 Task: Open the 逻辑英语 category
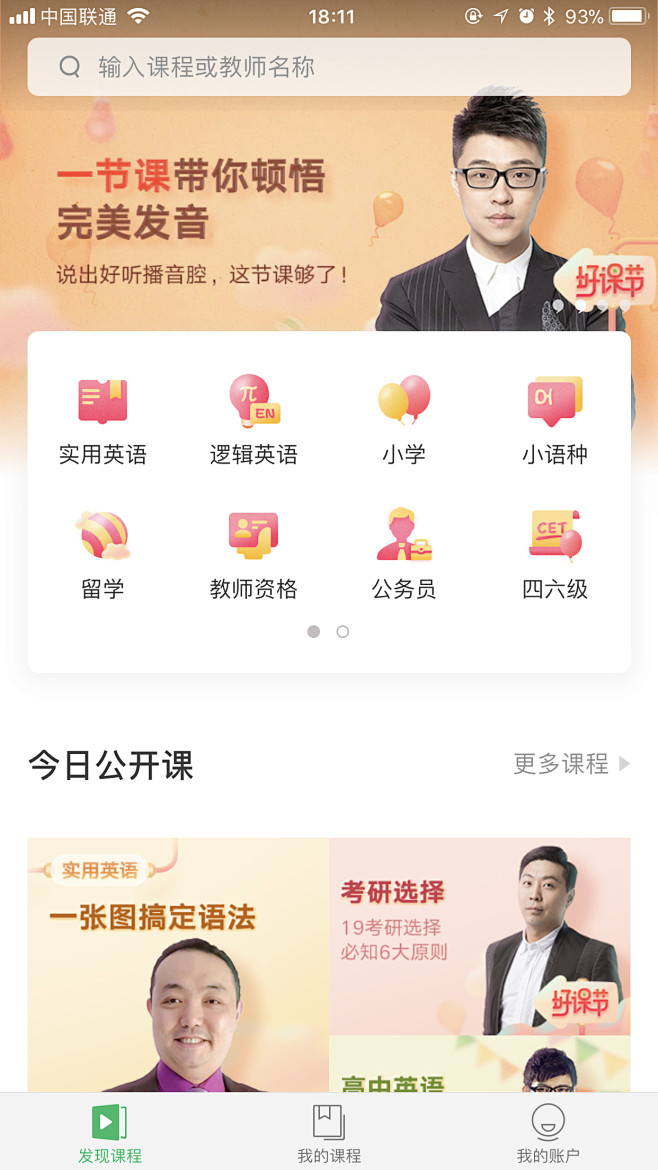pos(253,422)
